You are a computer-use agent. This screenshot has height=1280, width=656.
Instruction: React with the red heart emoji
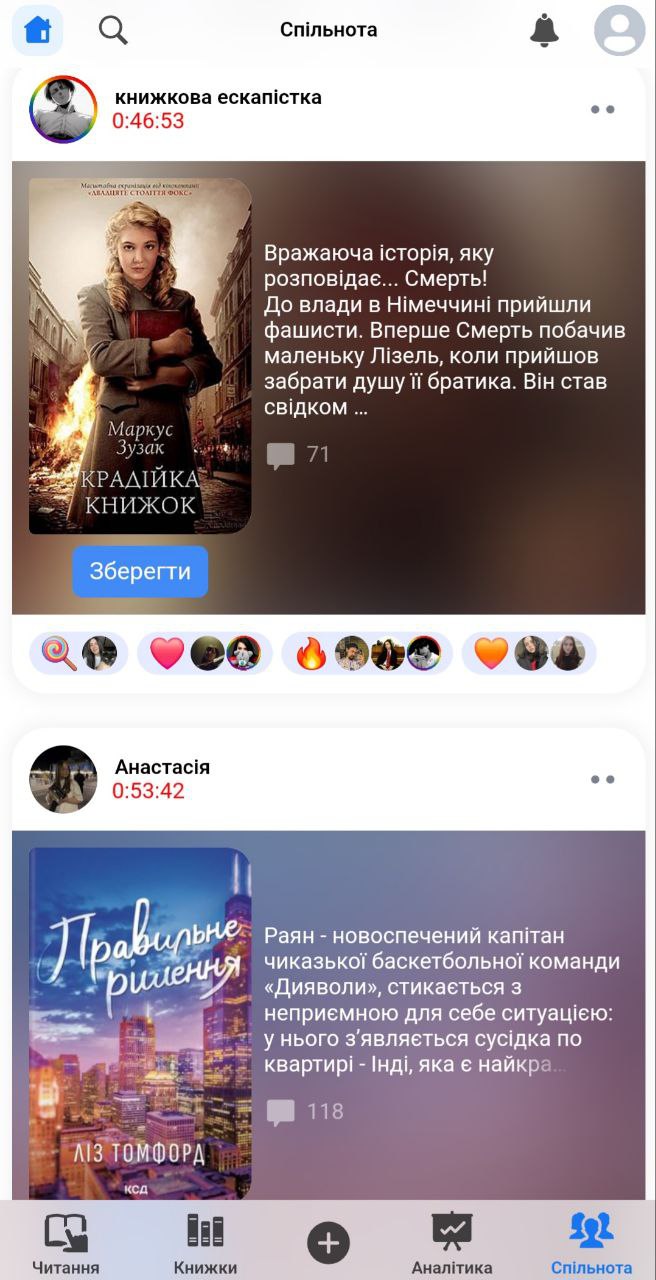click(x=167, y=653)
